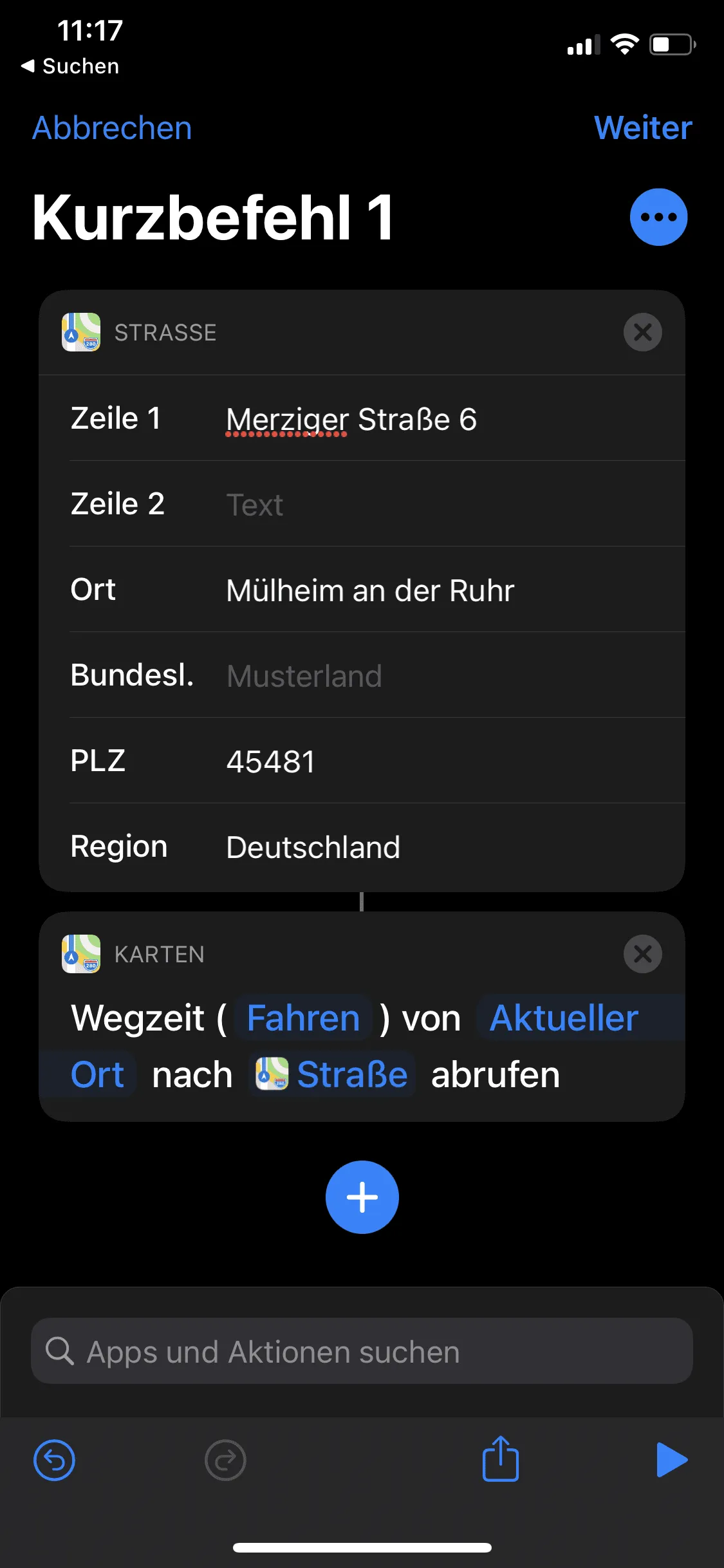
Task: Undo the last change
Action: click(54, 1460)
